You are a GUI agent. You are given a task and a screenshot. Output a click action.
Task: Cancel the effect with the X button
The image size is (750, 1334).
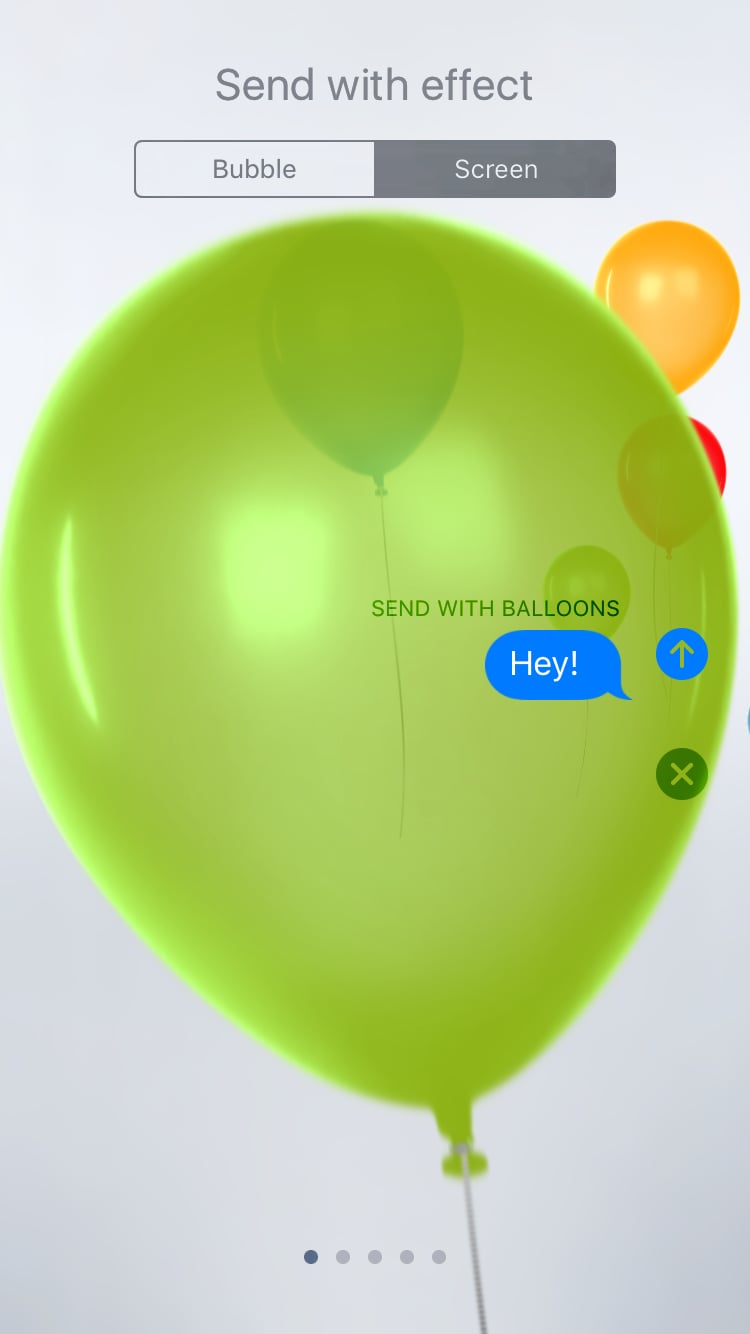pos(682,774)
